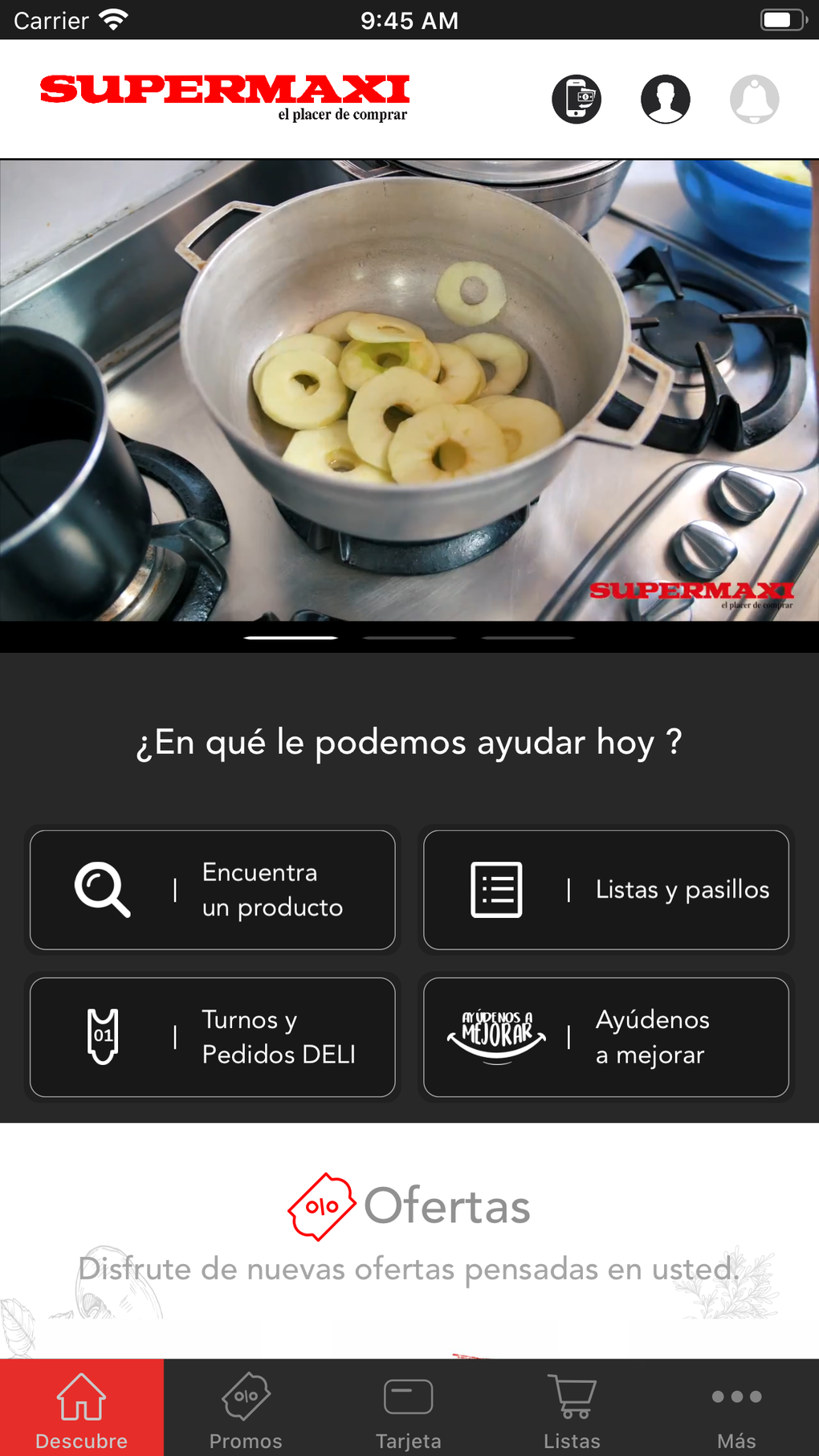
Task: Switch to the Descubre tab
Action: tap(82, 1409)
